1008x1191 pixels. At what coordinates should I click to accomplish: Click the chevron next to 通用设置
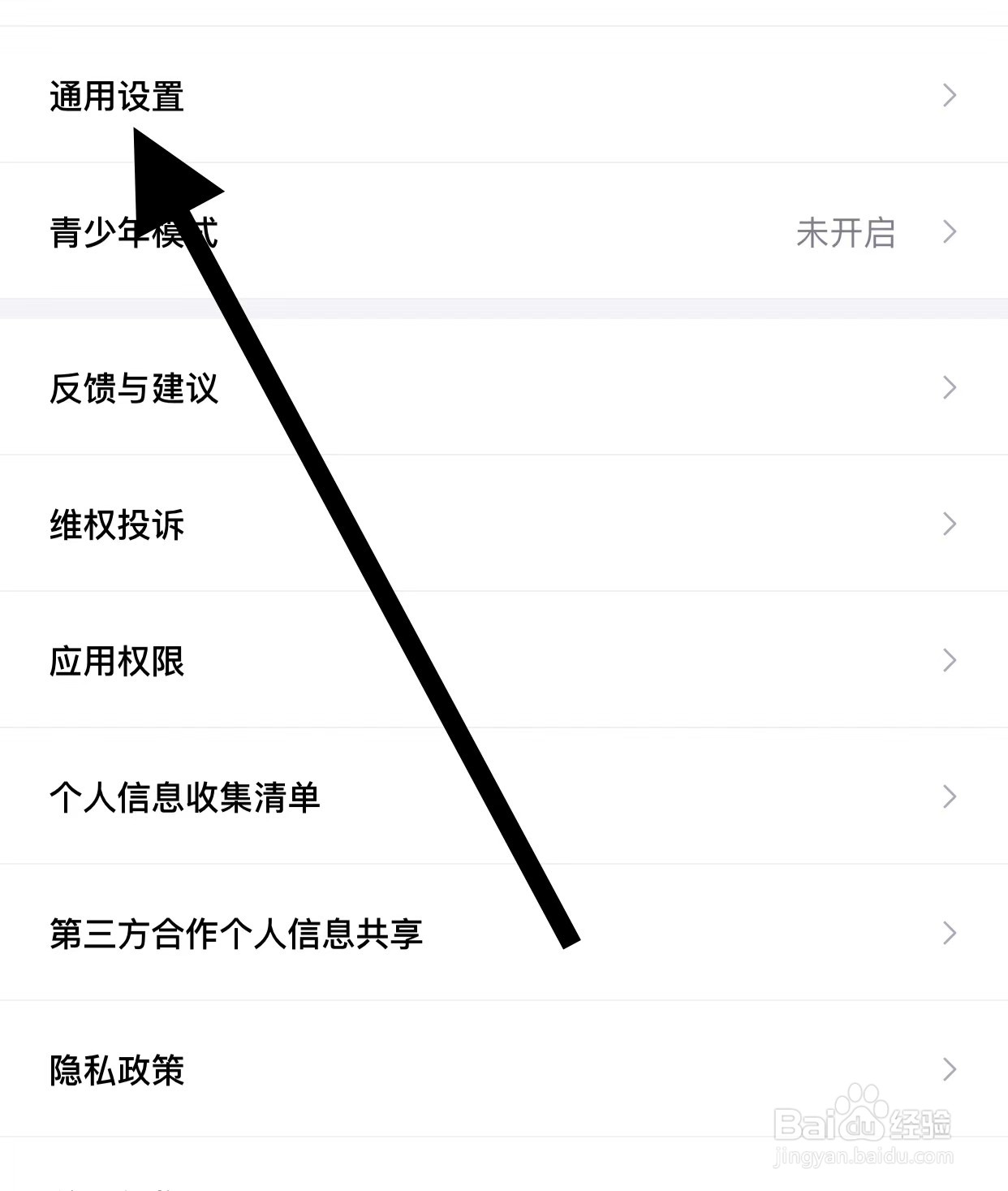pos(950,97)
